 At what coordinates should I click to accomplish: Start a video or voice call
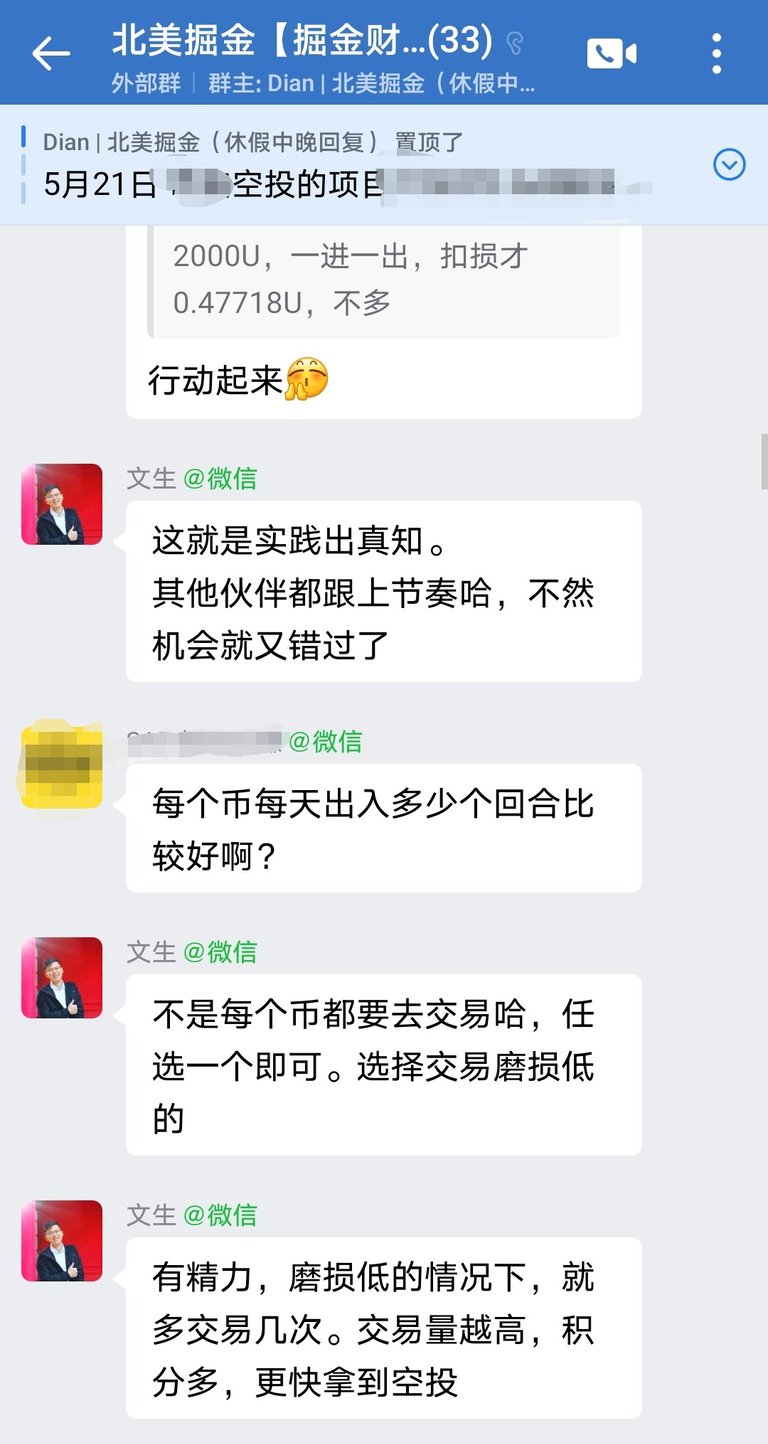click(612, 53)
